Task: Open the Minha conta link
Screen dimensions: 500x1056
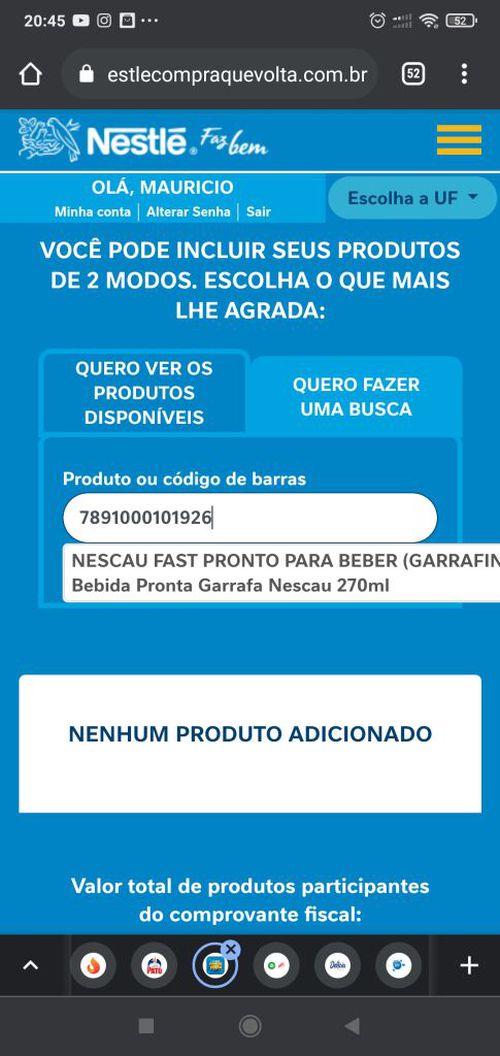Action: click(92, 211)
